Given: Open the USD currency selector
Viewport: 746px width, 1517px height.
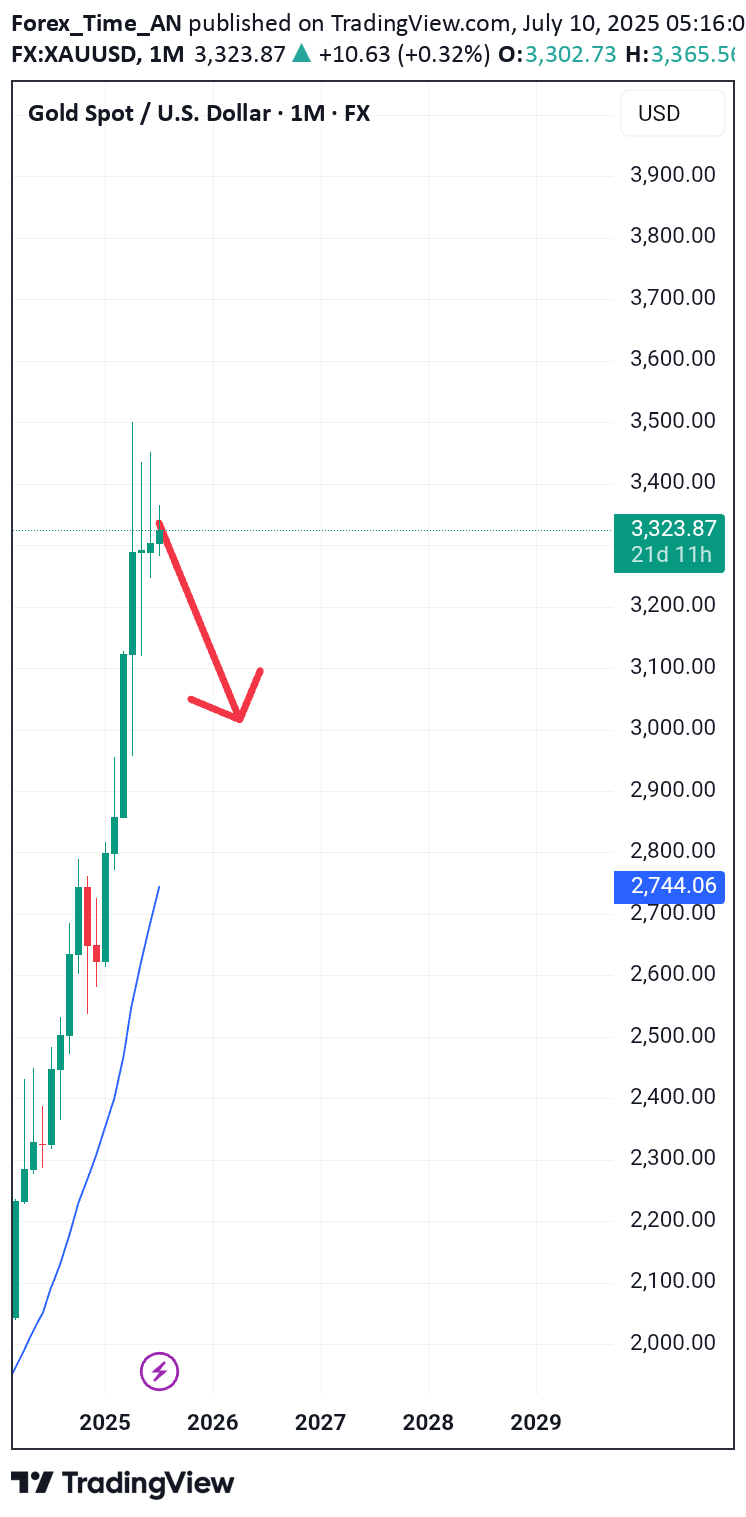Looking at the screenshot, I should pyautogui.click(x=672, y=113).
